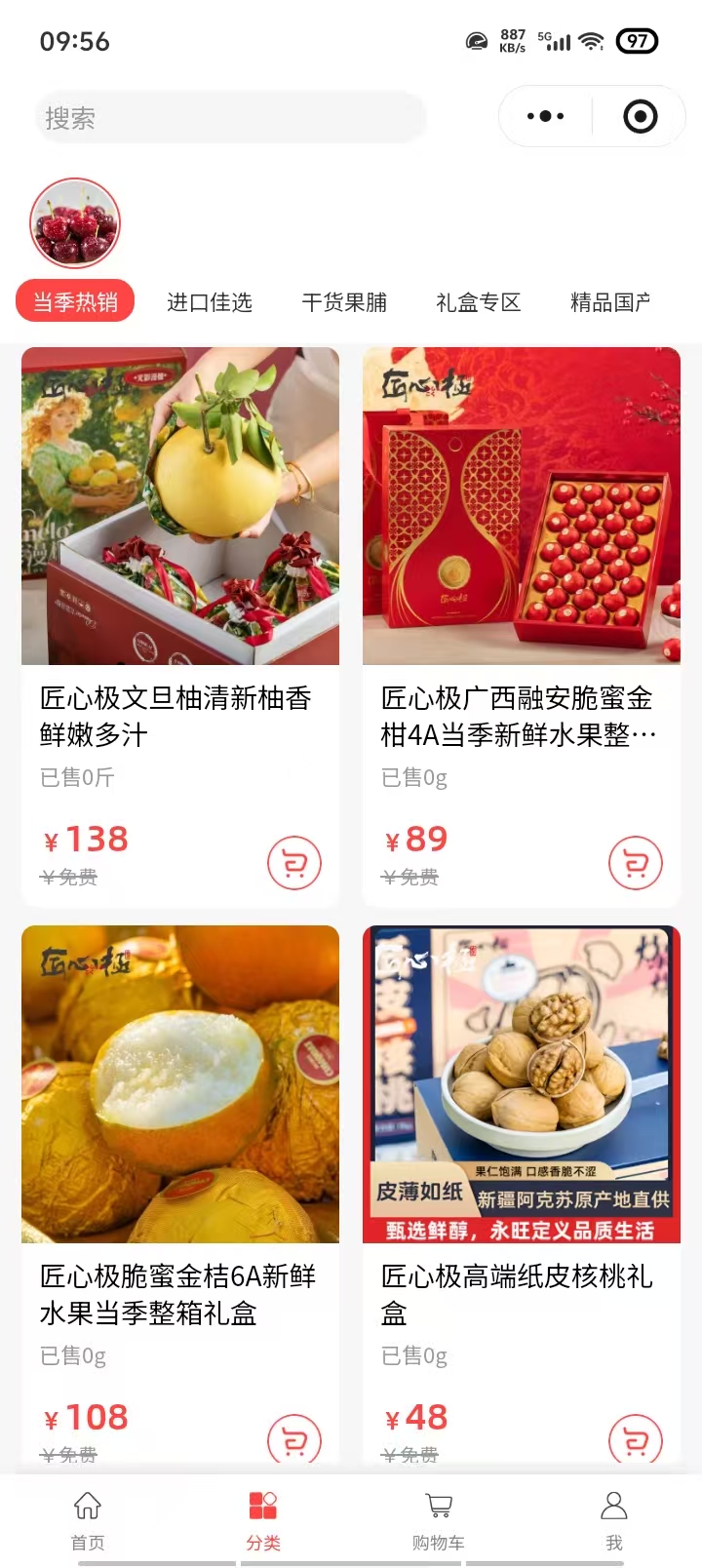Open the 广西融安脆蜜金柑4A product card
Screen dimensions: 702x1568
522,507
